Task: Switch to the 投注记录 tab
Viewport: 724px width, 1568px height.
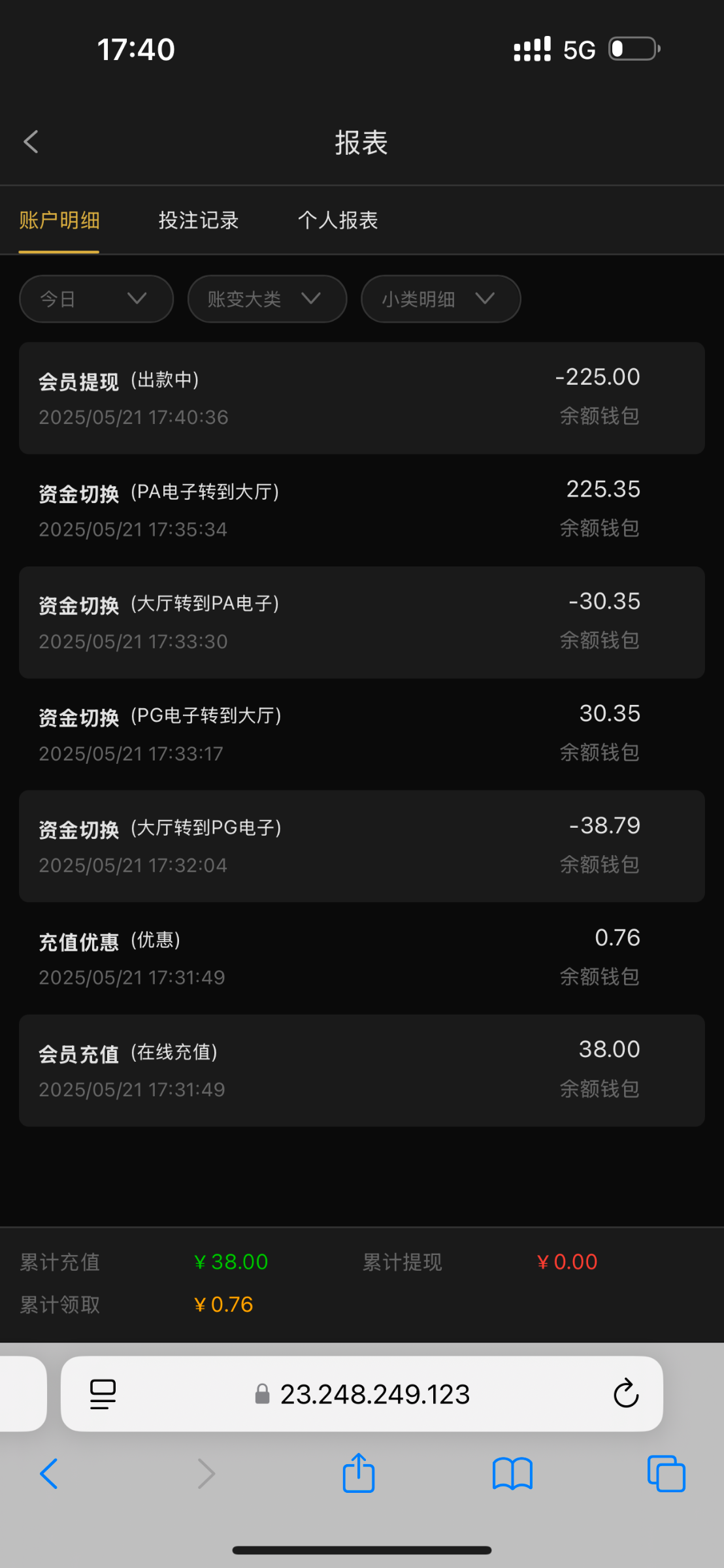Action: click(x=199, y=221)
